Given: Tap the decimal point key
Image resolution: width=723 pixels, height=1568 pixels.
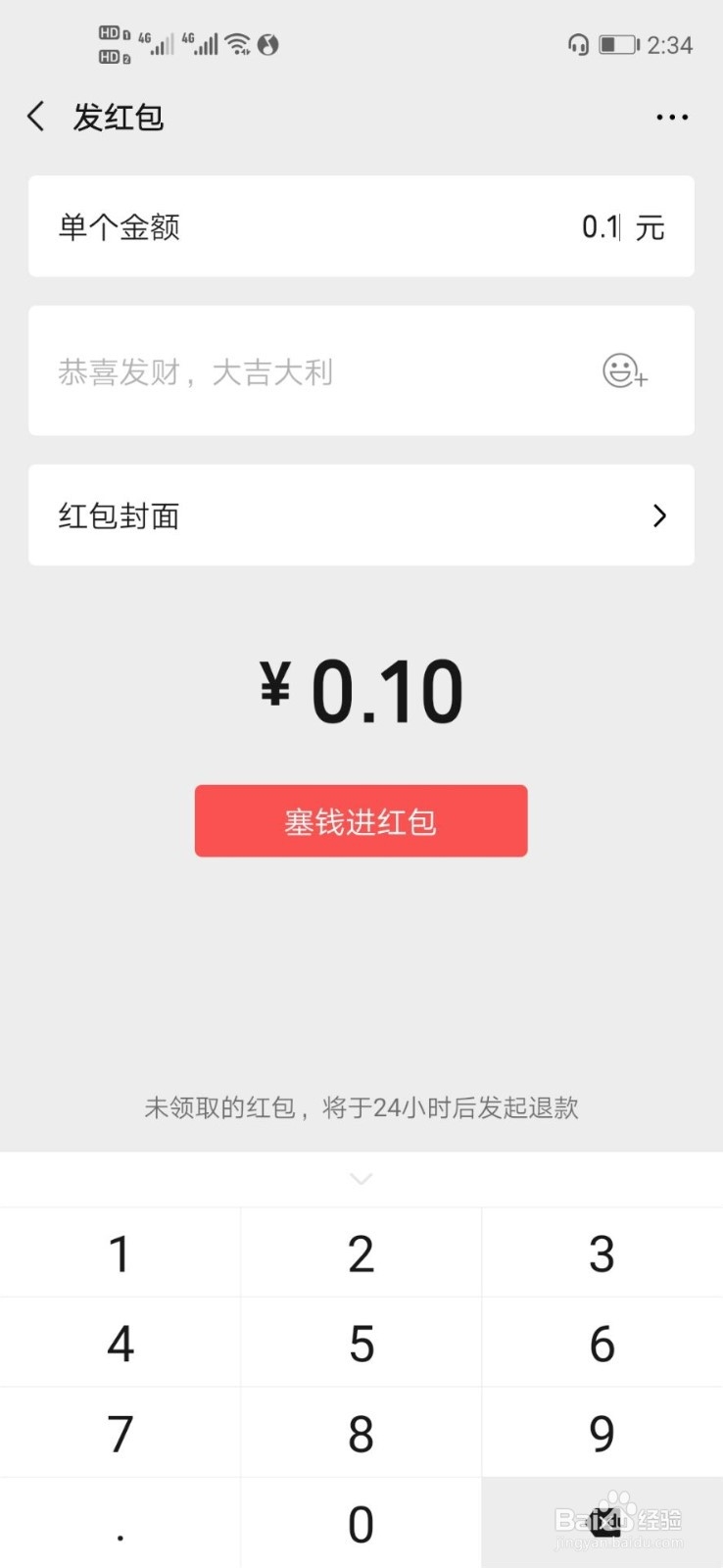Looking at the screenshot, I should click(x=120, y=1523).
